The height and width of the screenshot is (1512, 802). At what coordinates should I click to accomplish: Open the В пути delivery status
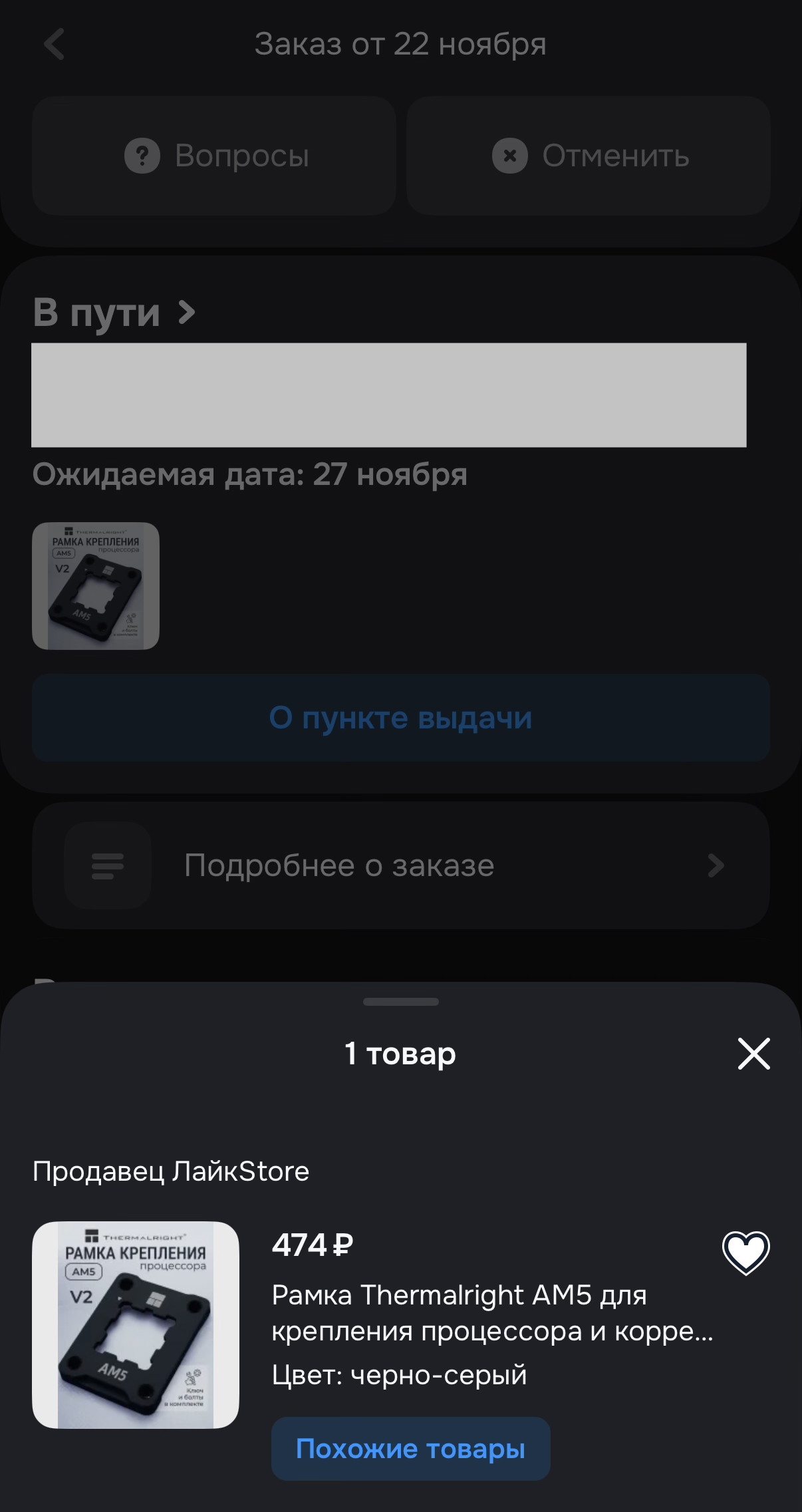pyautogui.click(x=114, y=312)
